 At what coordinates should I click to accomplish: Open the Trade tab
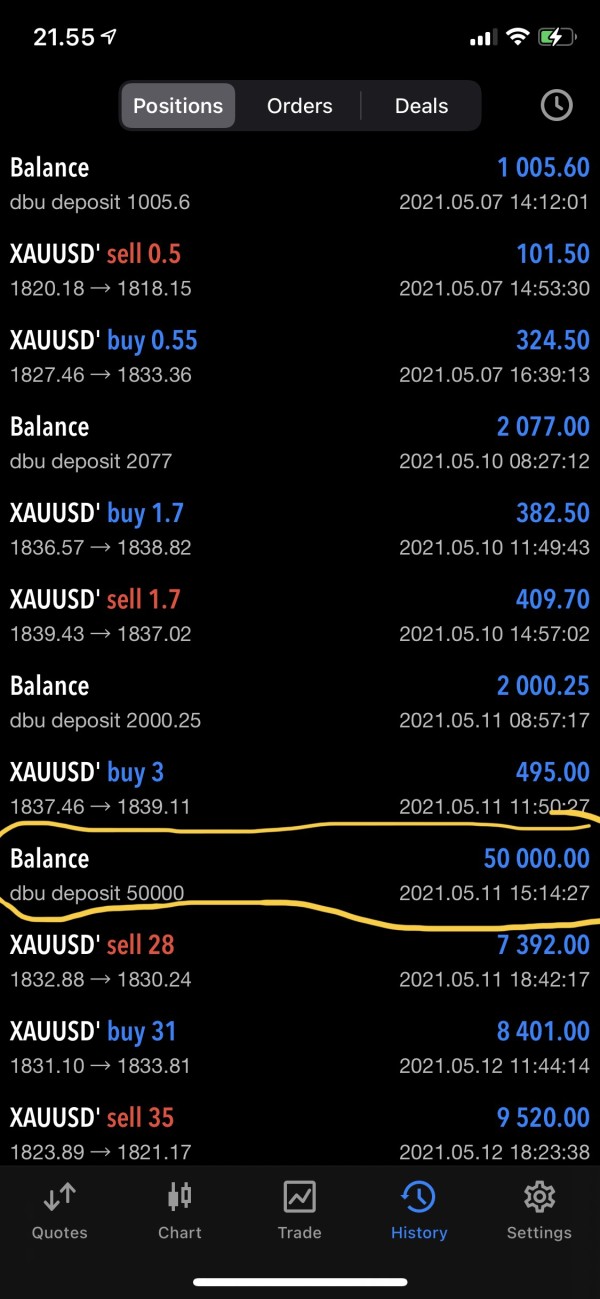(299, 1210)
